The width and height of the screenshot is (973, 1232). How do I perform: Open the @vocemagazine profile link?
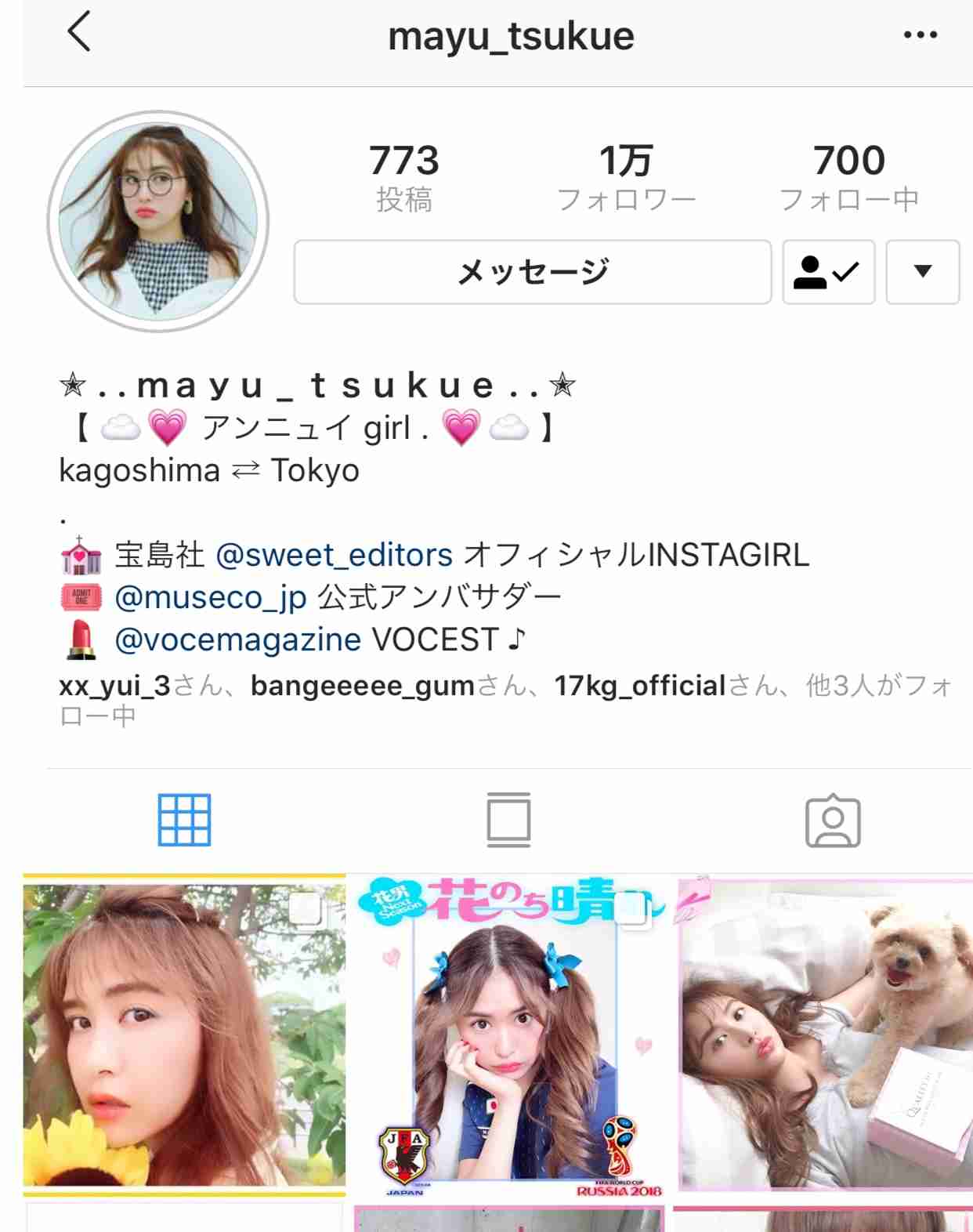(237, 640)
